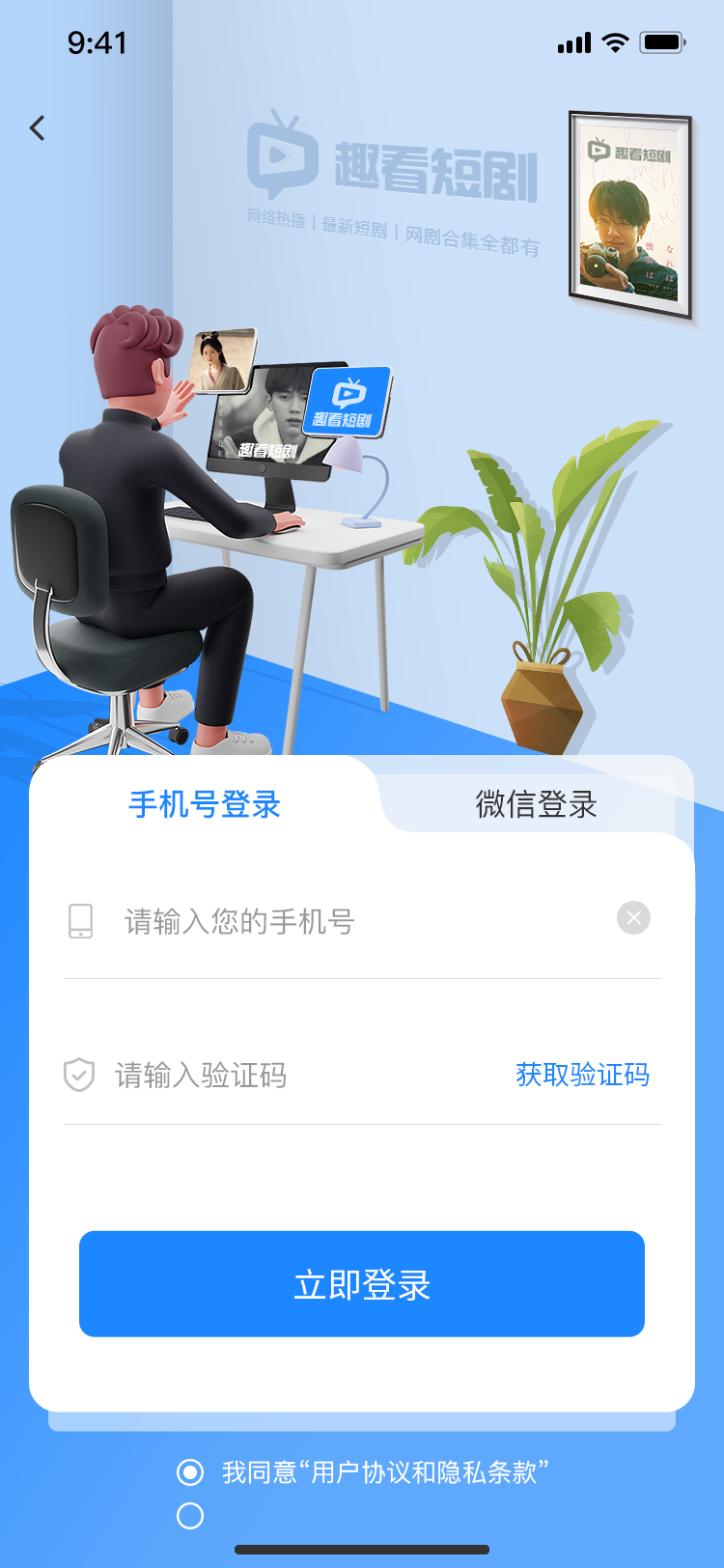The image size is (724, 1568).
Task: Tap 获取验证码 to request a code
Action: click(x=582, y=1075)
